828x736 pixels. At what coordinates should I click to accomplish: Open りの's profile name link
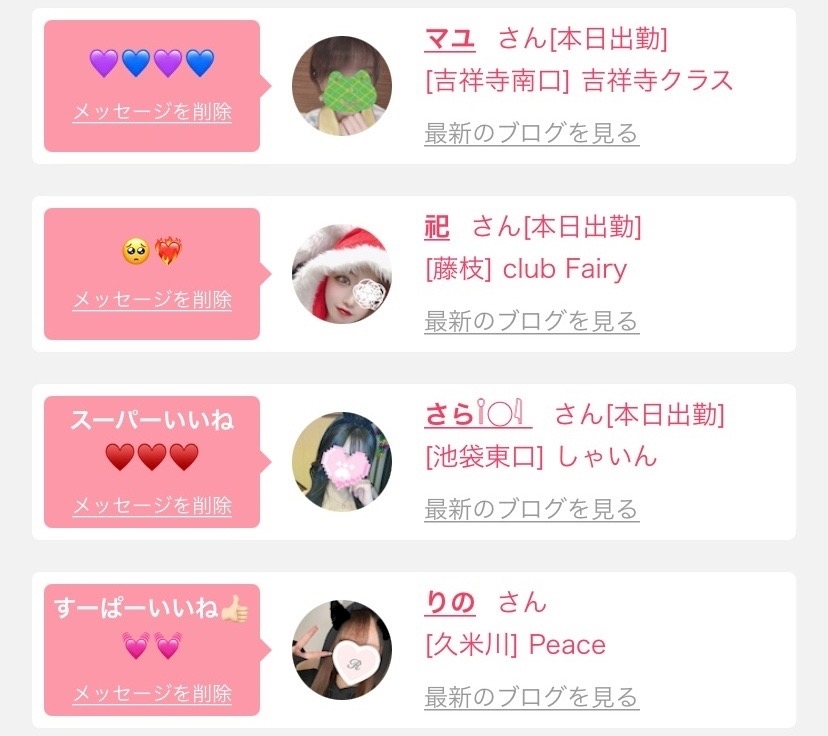coord(450,602)
